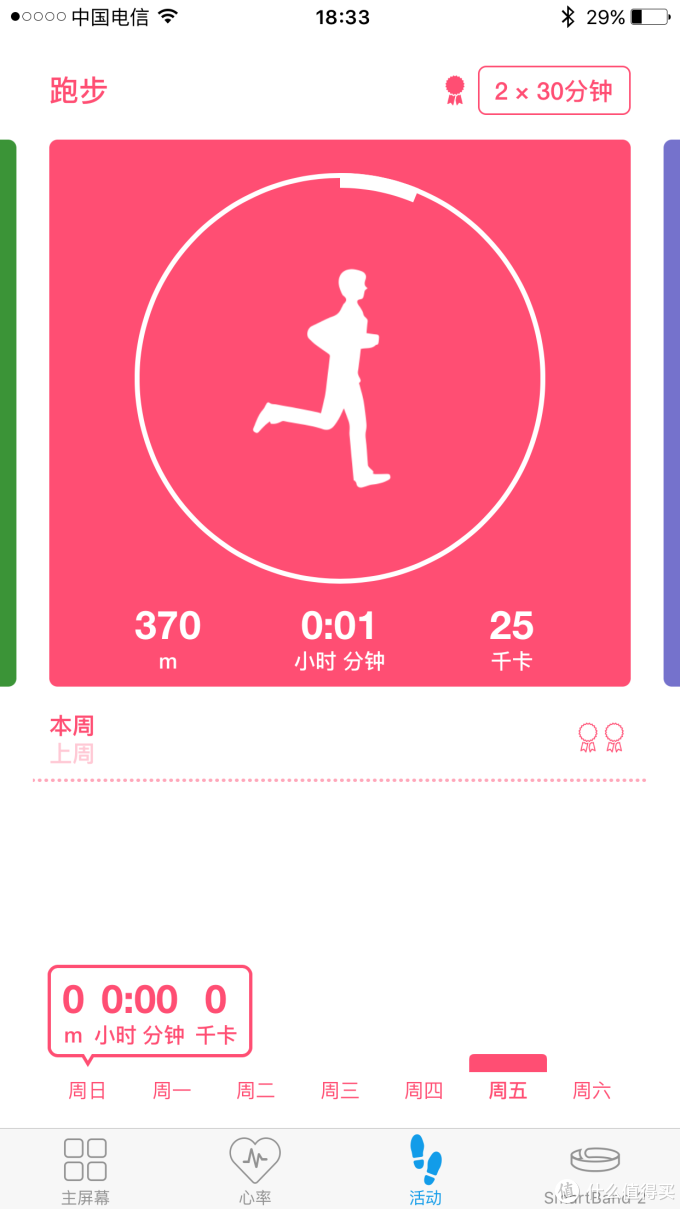Select 周三 in the week chart

click(x=340, y=1091)
